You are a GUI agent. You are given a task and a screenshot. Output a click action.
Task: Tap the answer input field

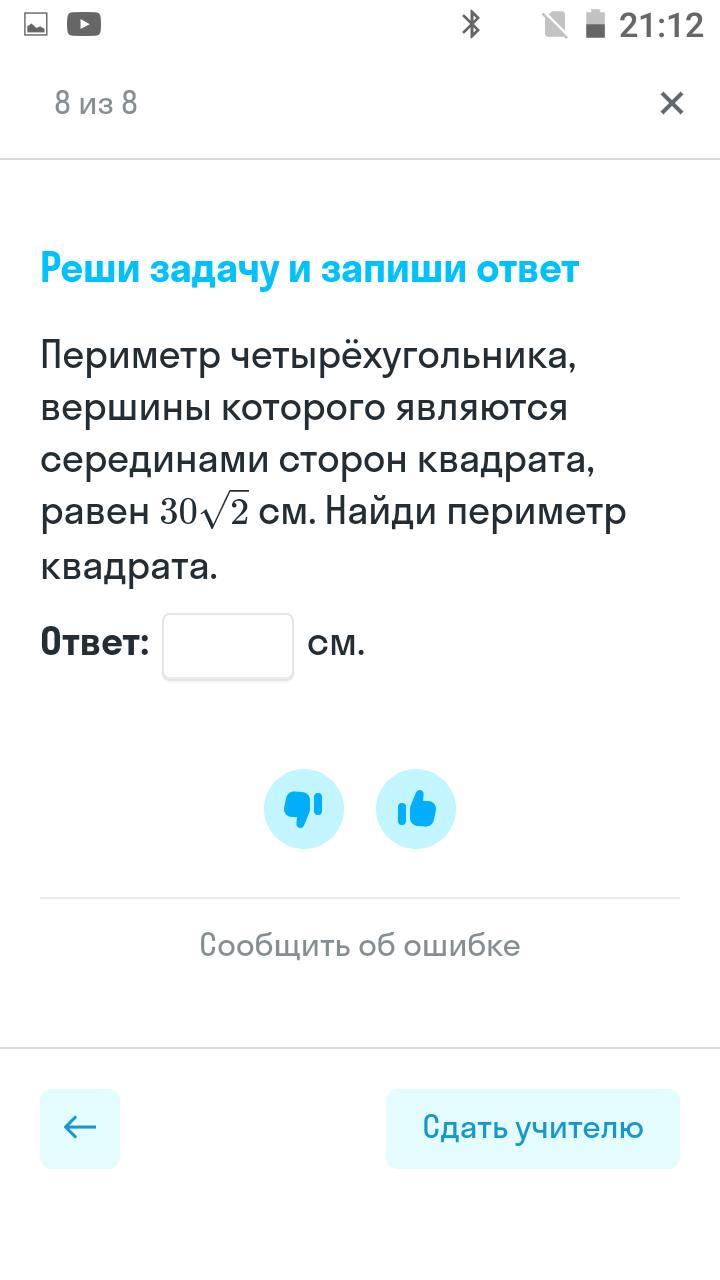pyautogui.click(x=228, y=646)
